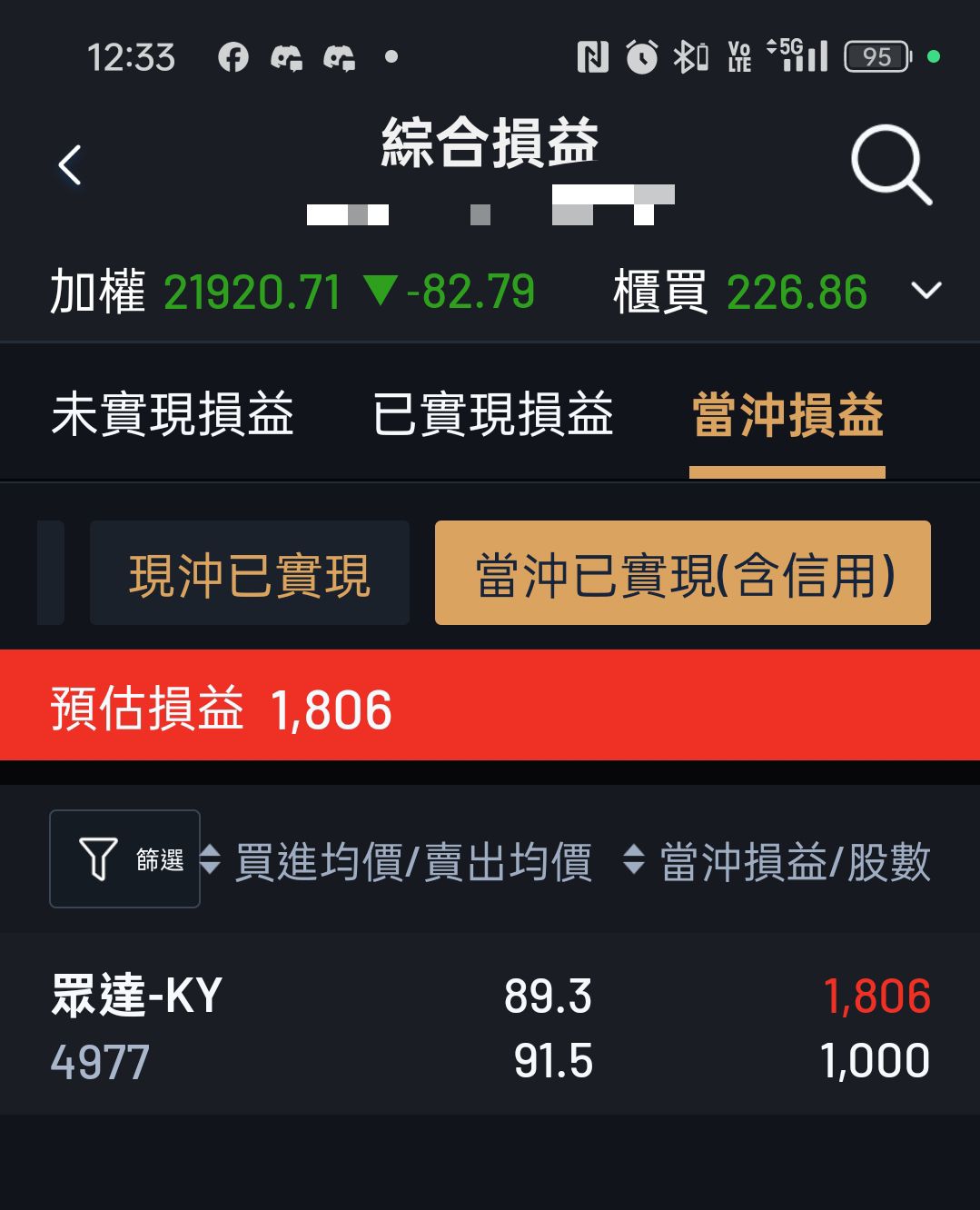Select 當沖已實現(含信用) button
Viewport: 980px width, 1210px height.
(683, 574)
